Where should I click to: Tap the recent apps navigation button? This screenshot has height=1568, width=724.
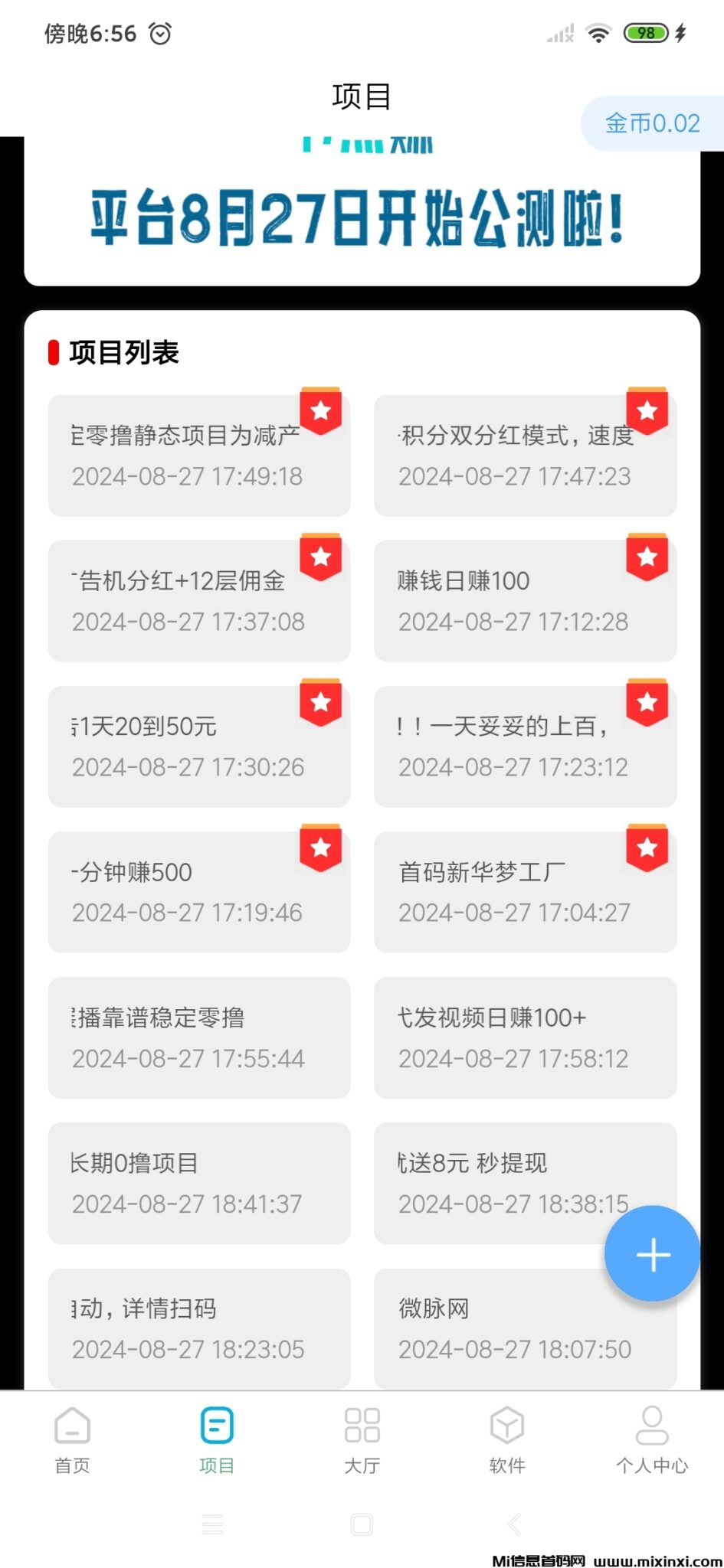[x=213, y=1524]
